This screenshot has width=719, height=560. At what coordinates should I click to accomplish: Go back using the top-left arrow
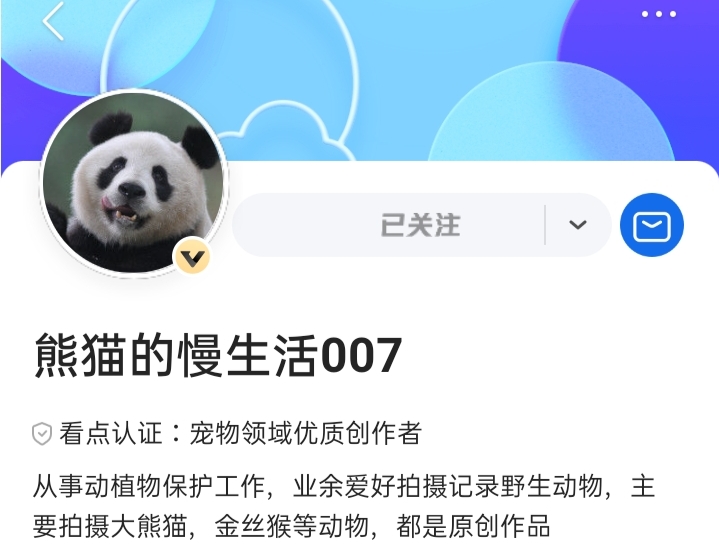point(53,21)
